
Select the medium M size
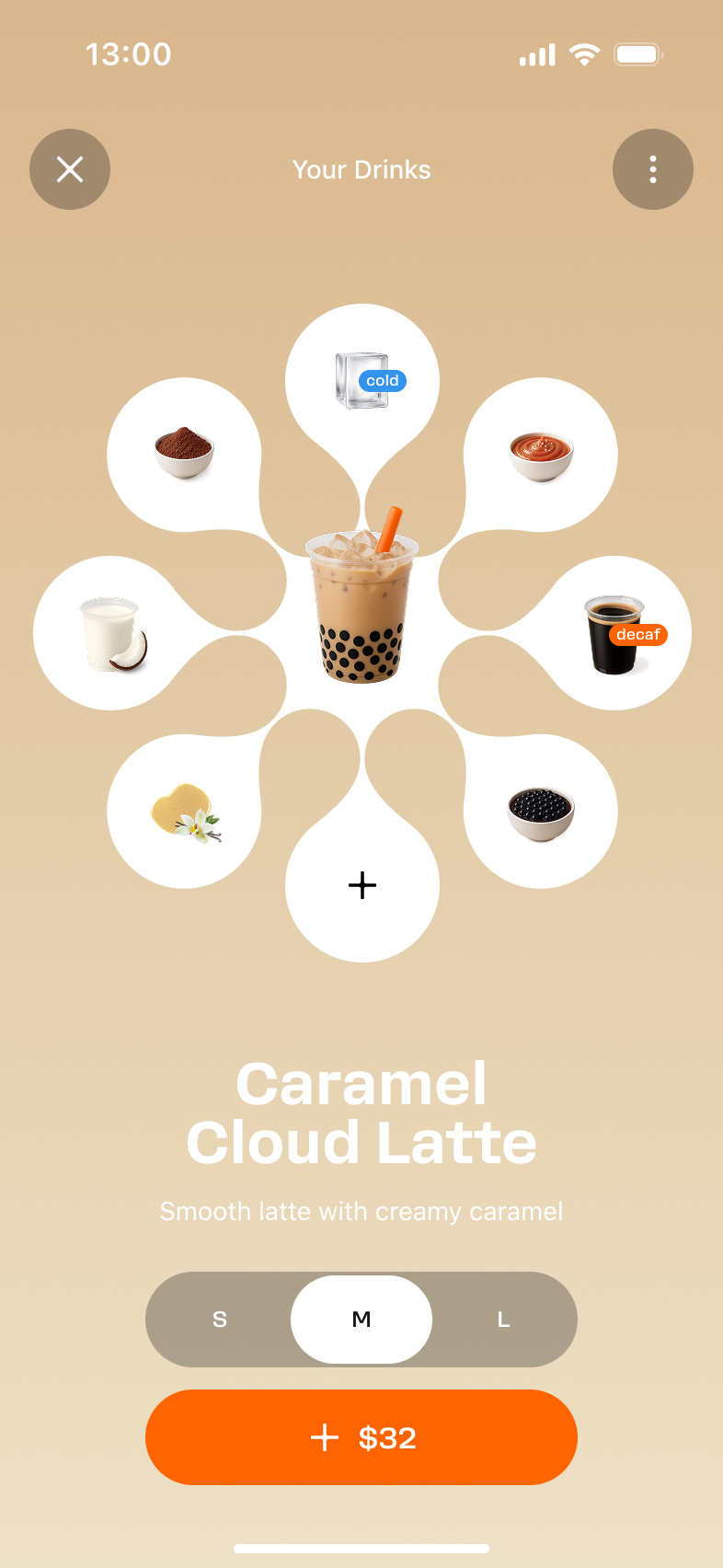[361, 1320]
